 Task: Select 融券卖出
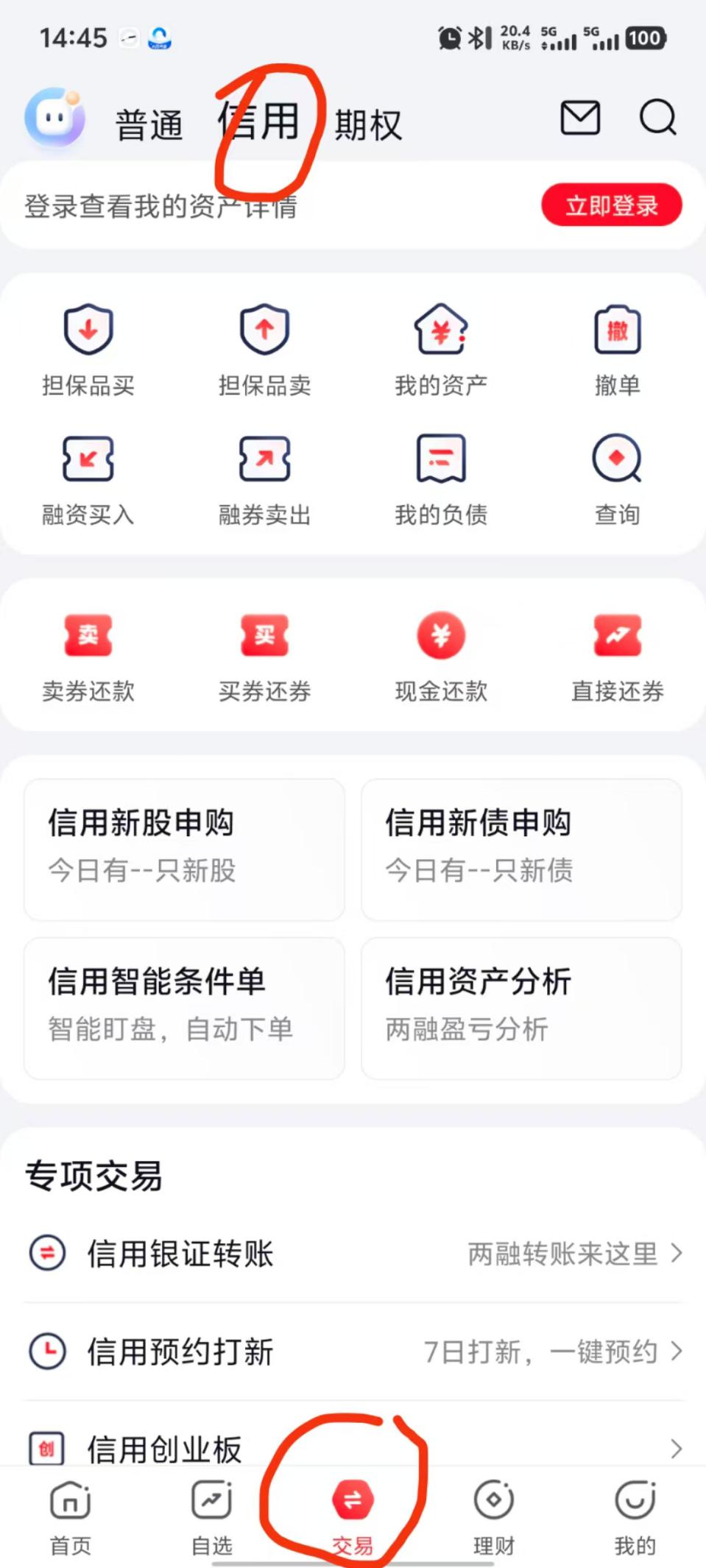(265, 480)
